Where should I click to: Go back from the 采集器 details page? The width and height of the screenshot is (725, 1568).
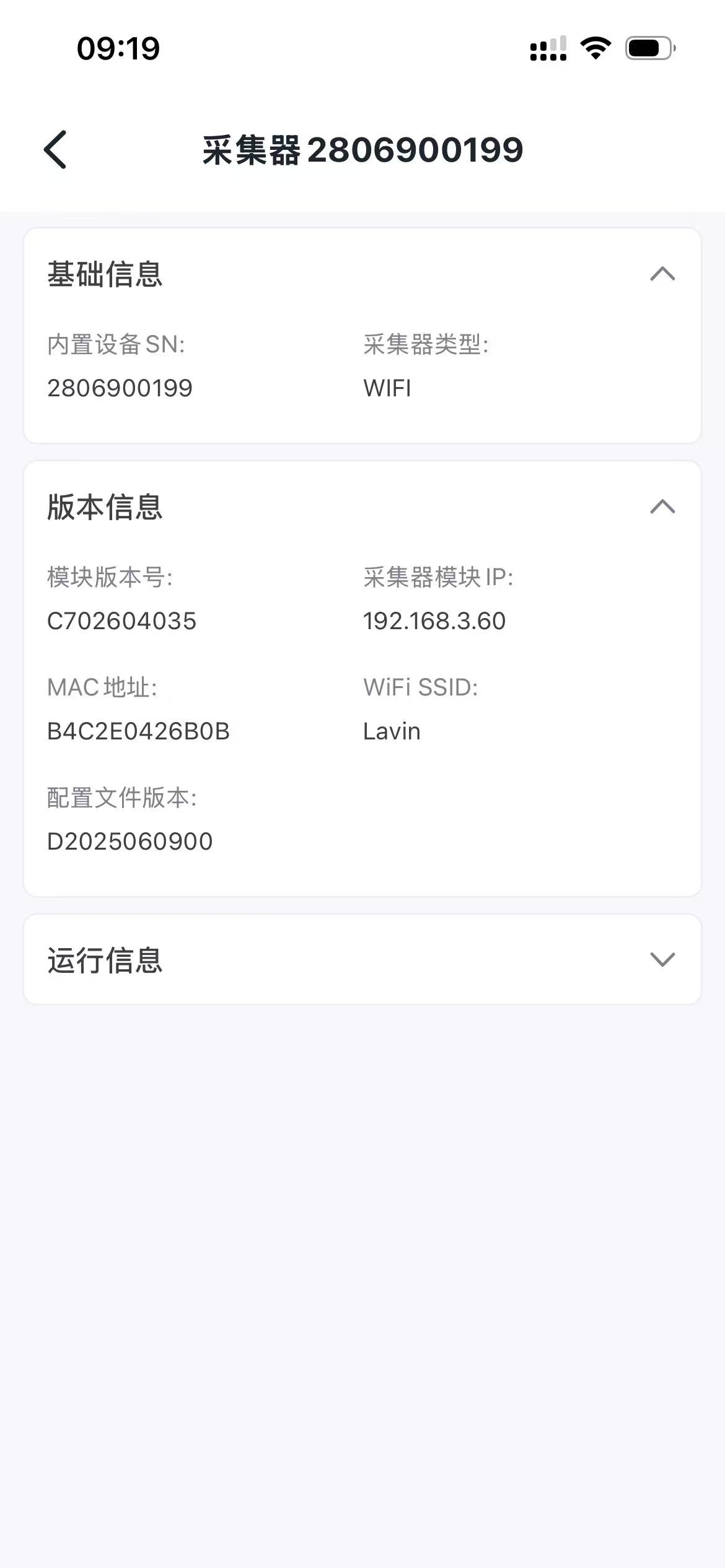pyautogui.click(x=55, y=150)
